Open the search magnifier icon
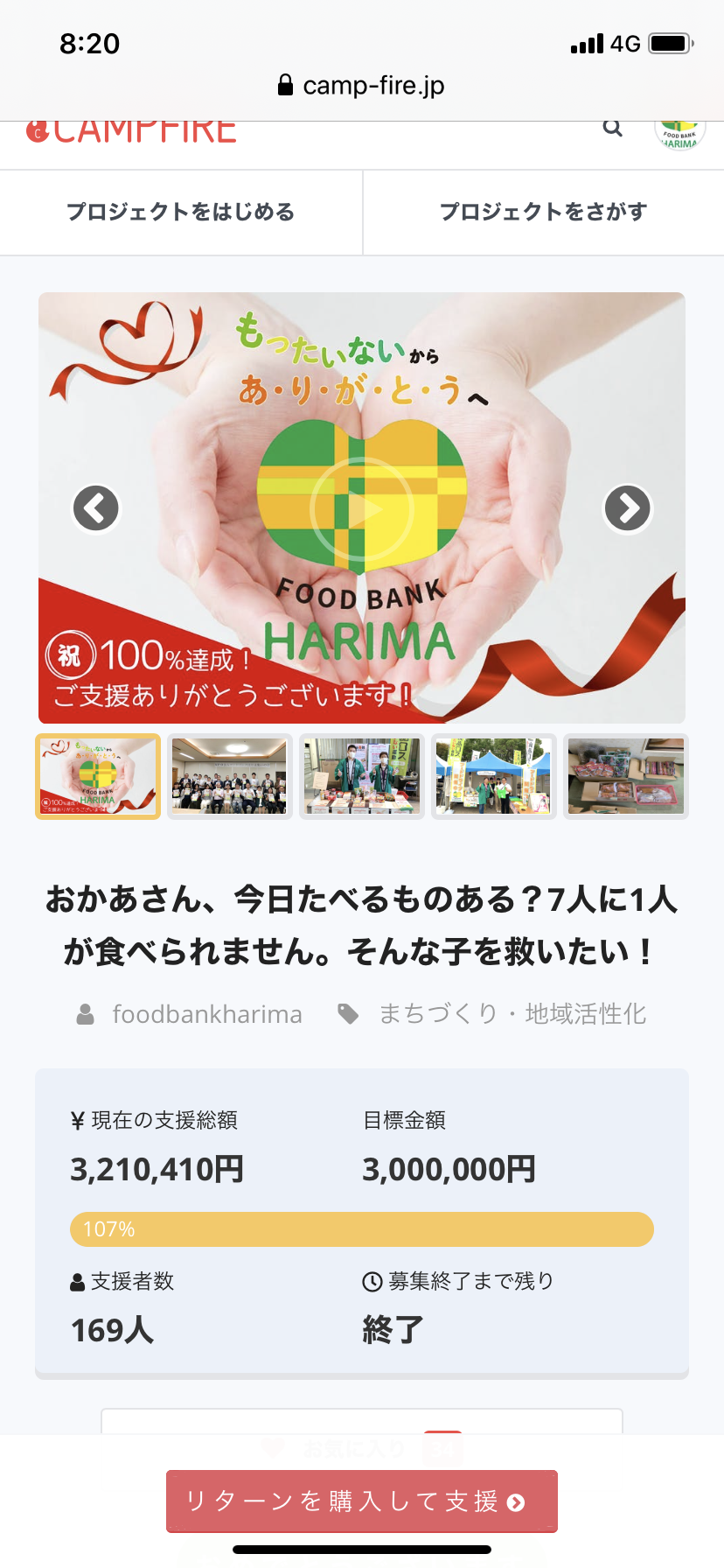Viewport: 724px width, 1568px height. (x=613, y=129)
